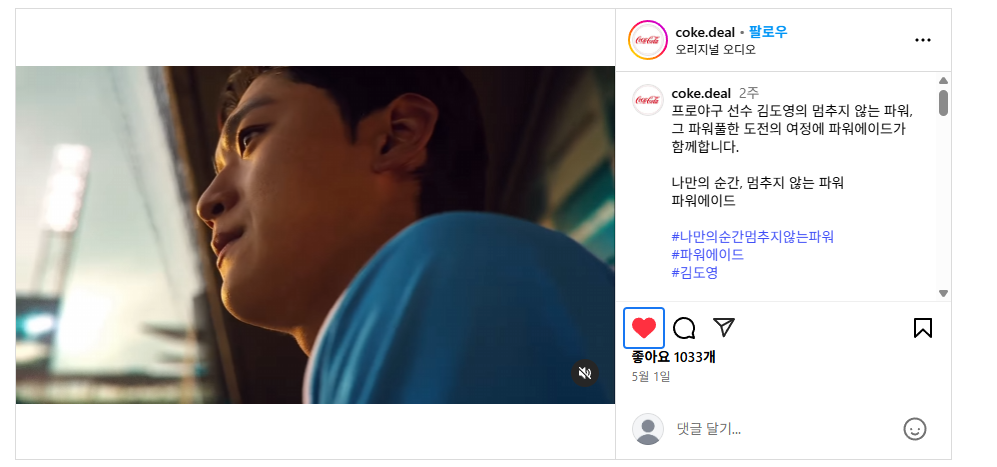Image resolution: width=997 pixels, height=467 pixels.
Task: Open comments via the speech bubble icon
Action: click(x=684, y=328)
